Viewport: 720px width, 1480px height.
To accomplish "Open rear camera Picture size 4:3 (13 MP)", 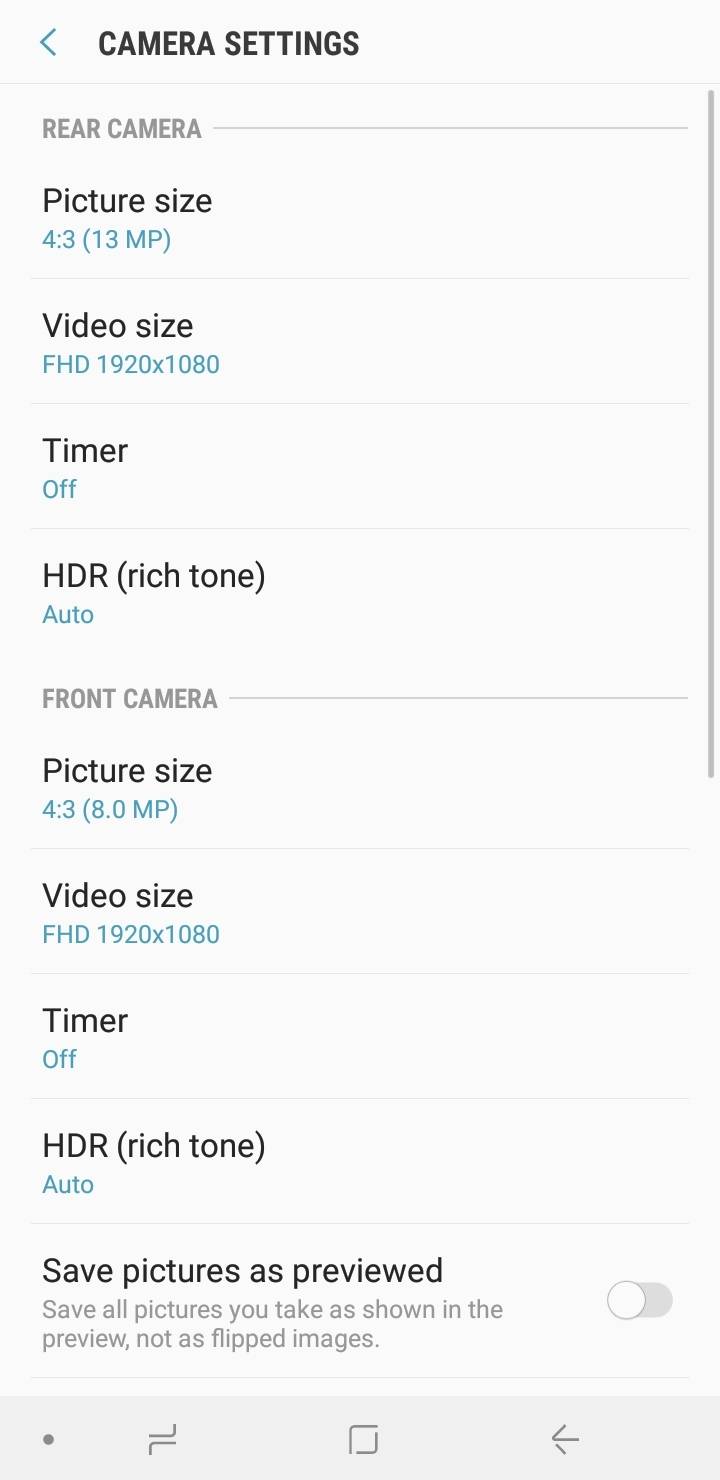I will coord(360,217).
